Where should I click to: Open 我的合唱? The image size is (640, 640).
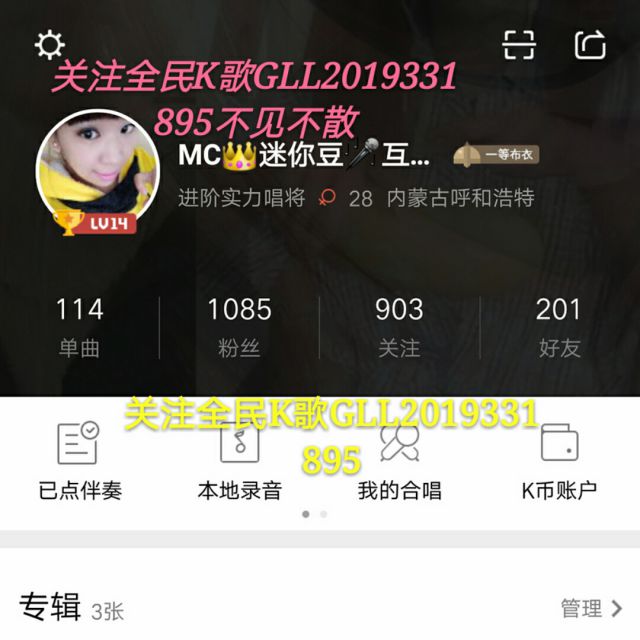click(399, 460)
